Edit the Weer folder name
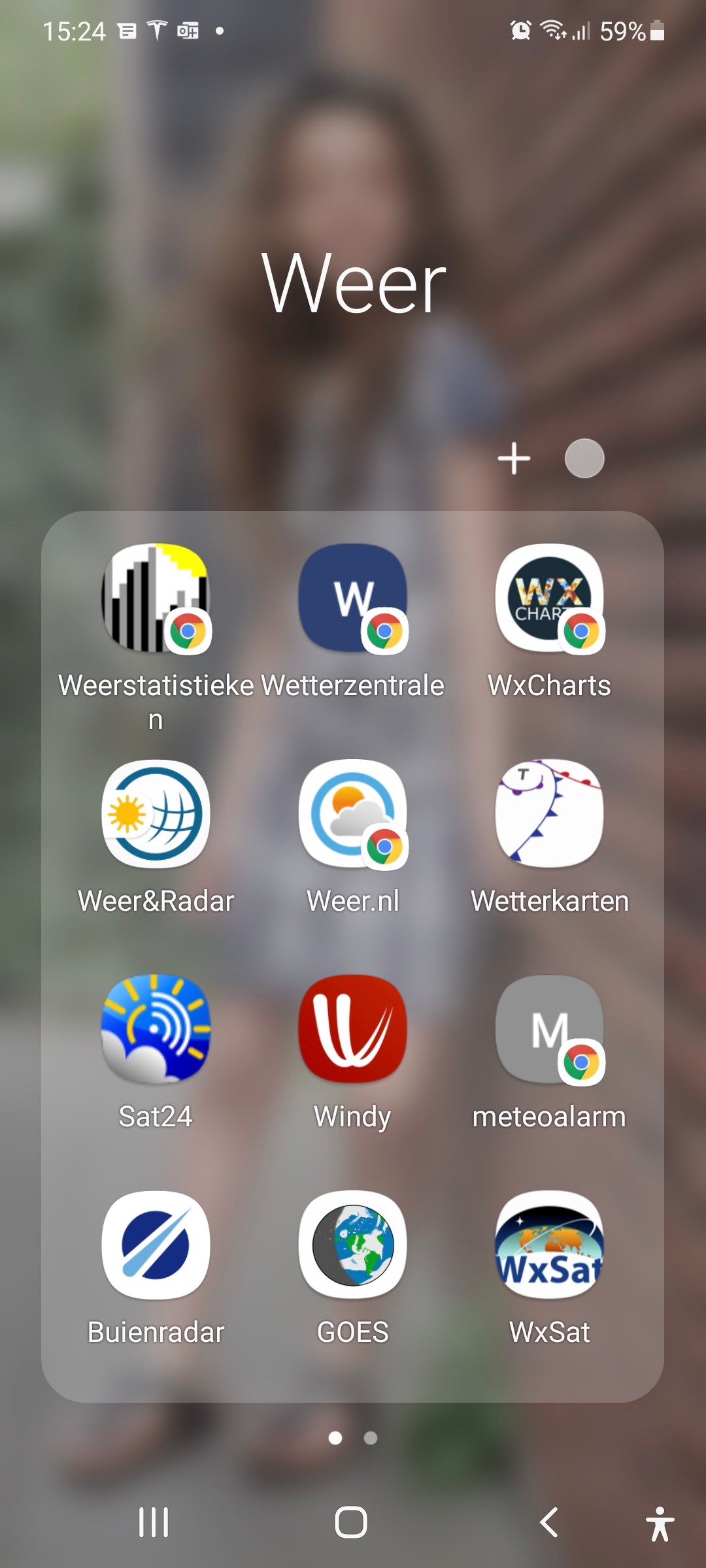This screenshot has height=1568, width=706. click(353, 284)
